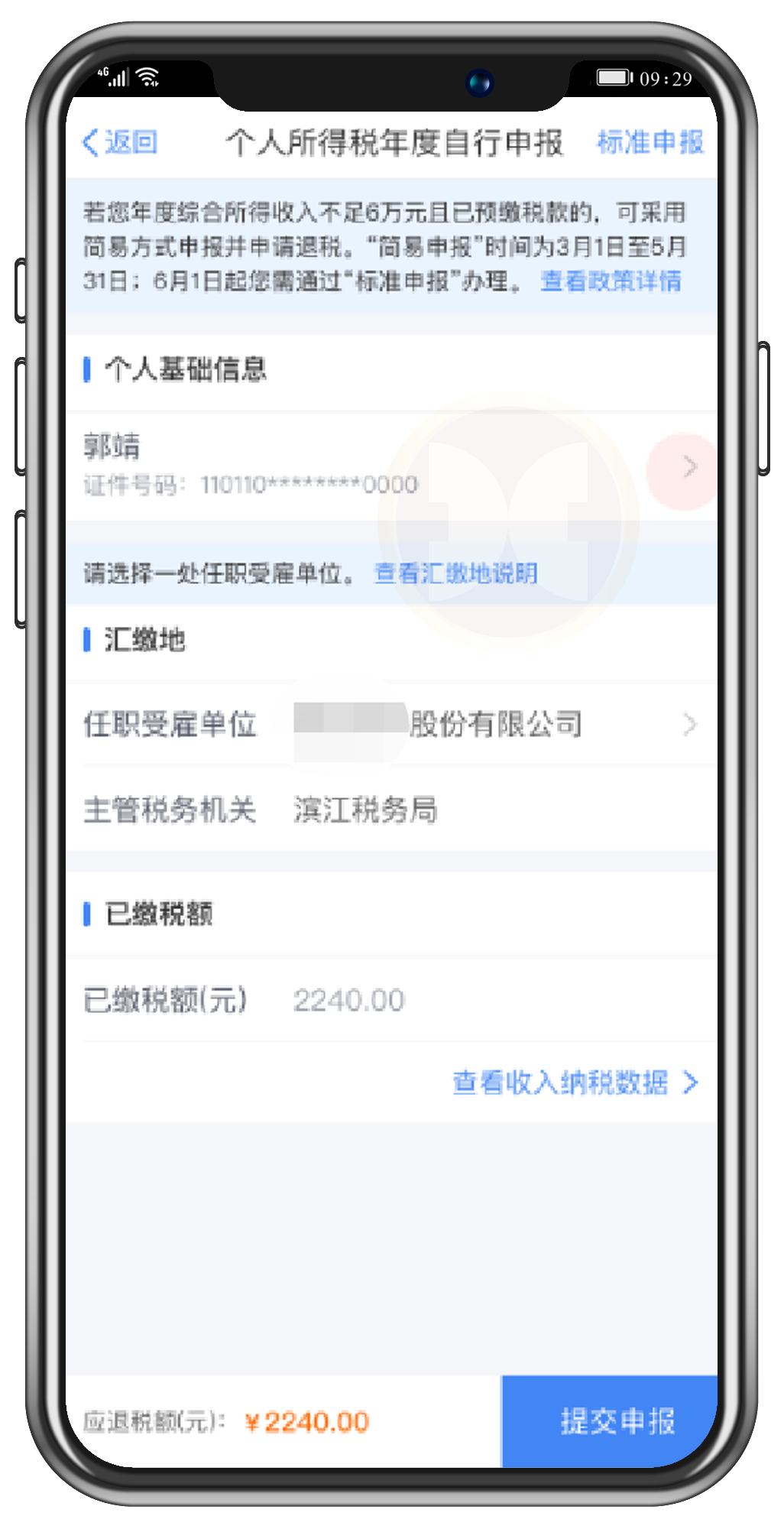Open 查看收入纳税数据 details
The height and width of the screenshot is (1529, 784).
coord(575,1083)
